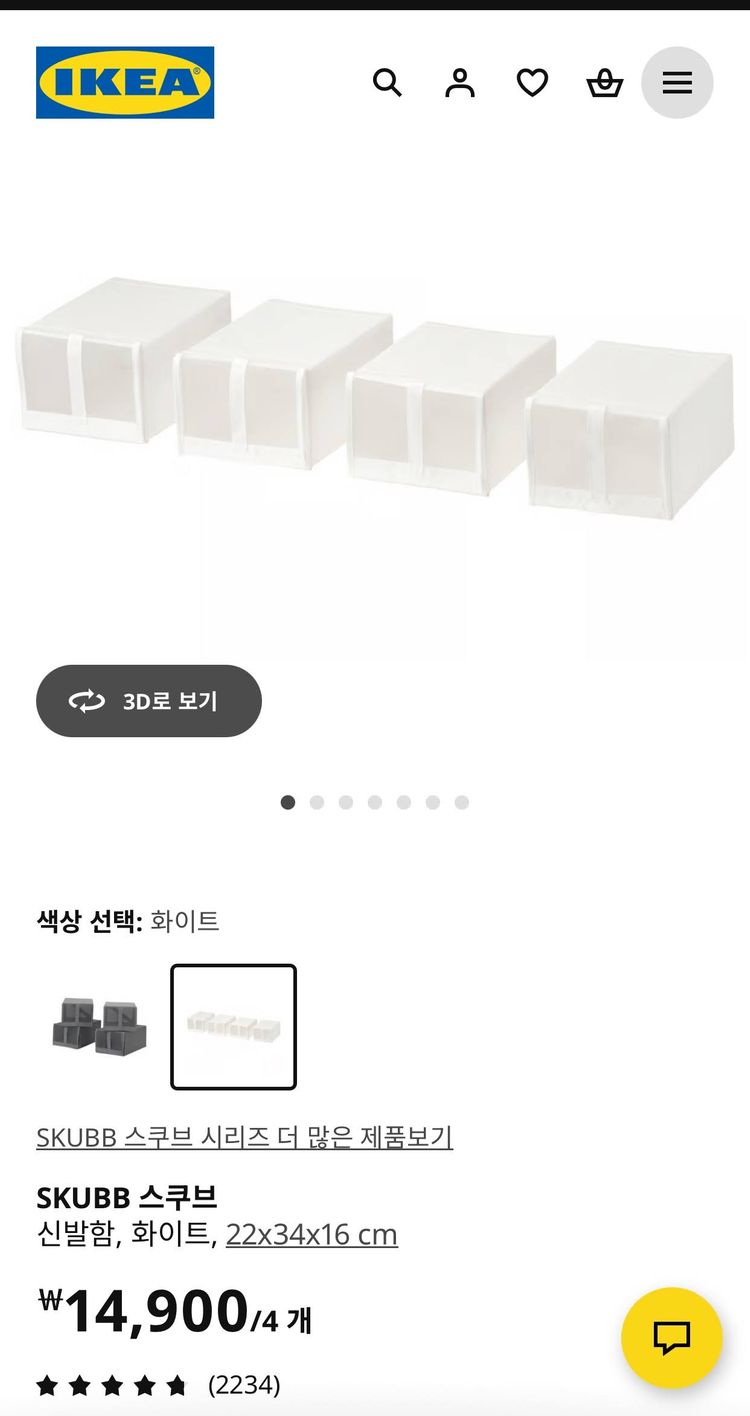Screen dimensions: 750x1416
Task: Select the second carousel dot
Action: click(x=317, y=802)
